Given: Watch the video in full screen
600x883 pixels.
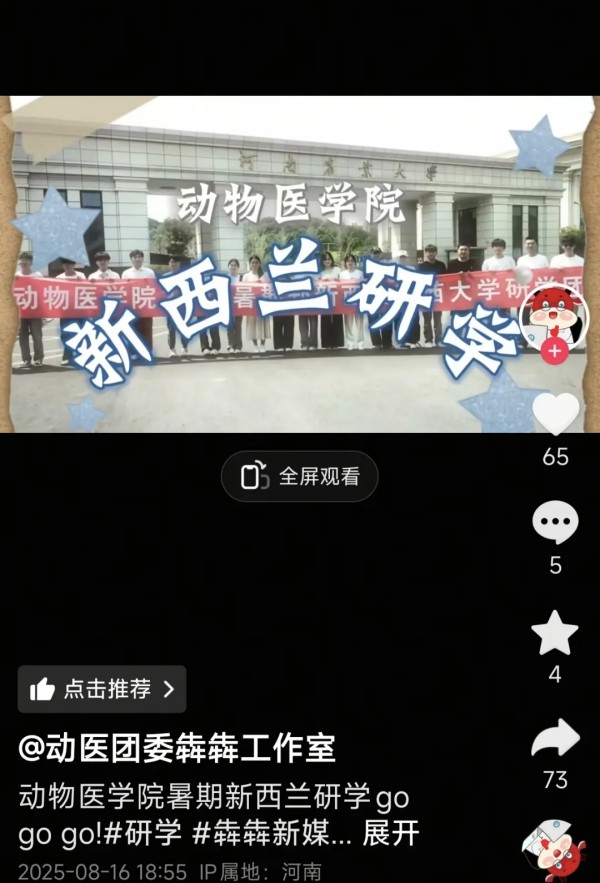Looking at the screenshot, I should 300,476.
